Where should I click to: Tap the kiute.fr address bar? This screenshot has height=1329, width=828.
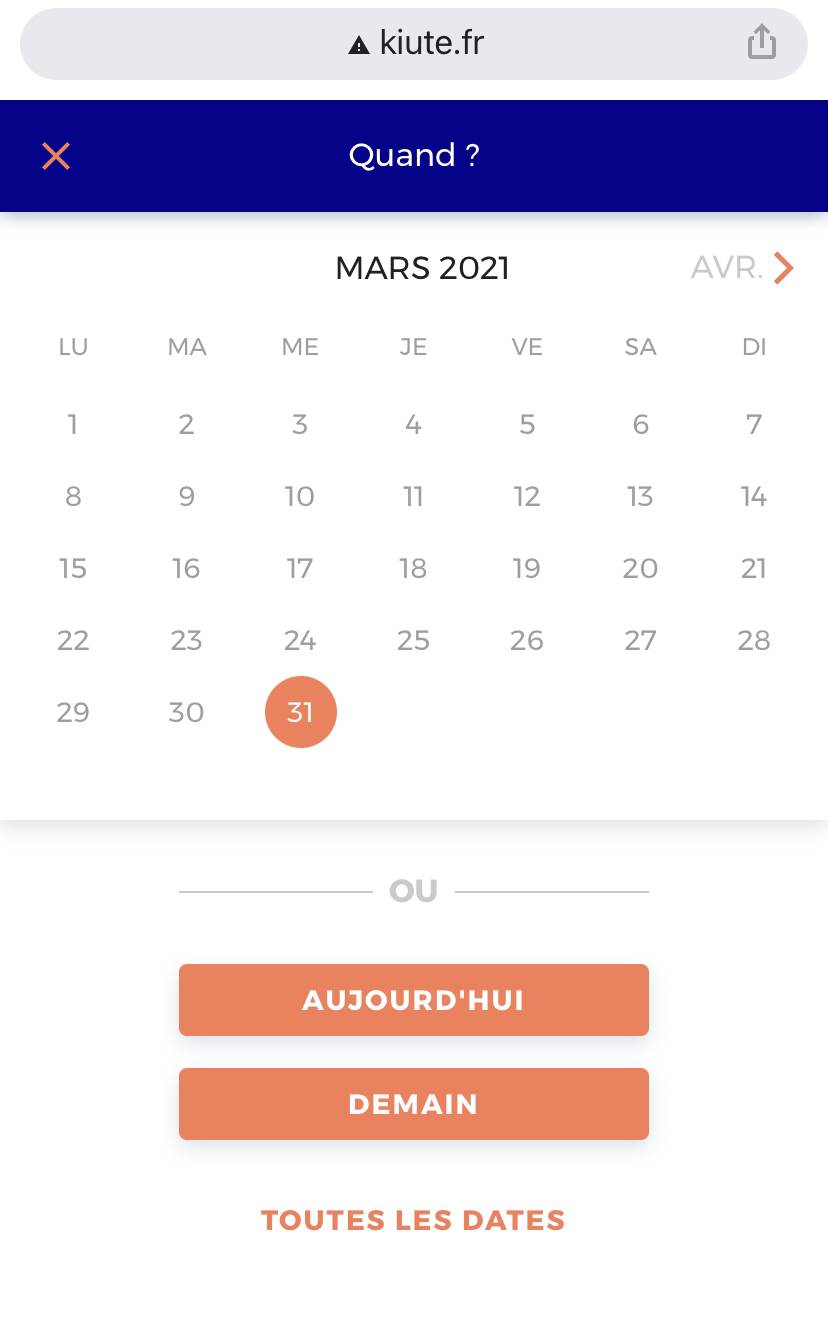[x=414, y=43]
